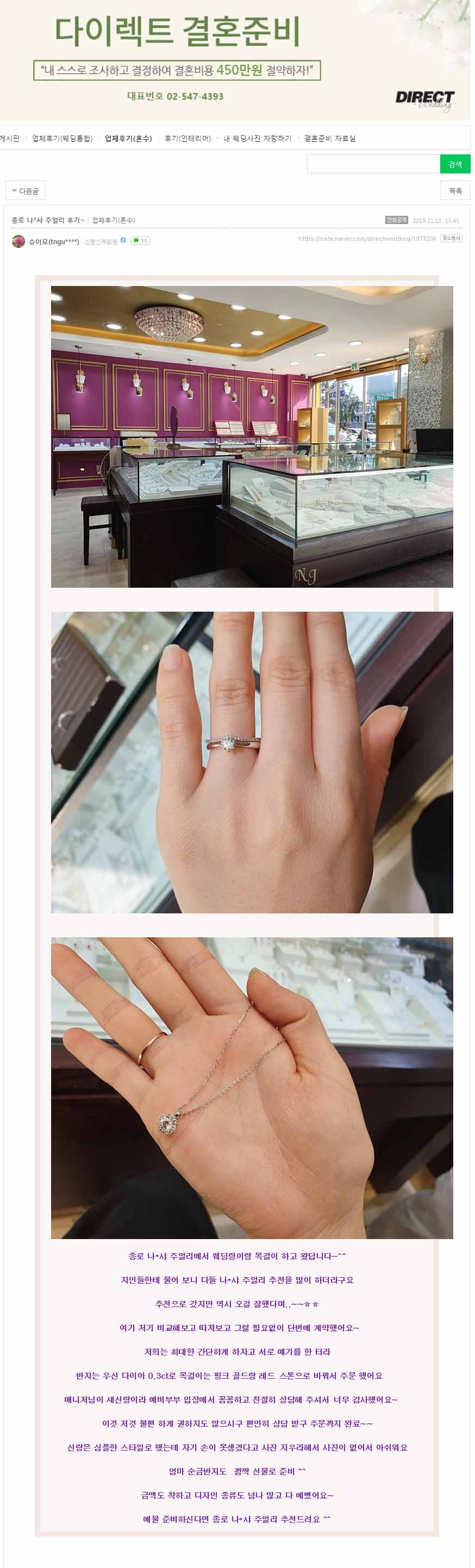Open the 업체후기(혼수) category link beside title
The image size is (475, 1568).
(x=113, y=220)
